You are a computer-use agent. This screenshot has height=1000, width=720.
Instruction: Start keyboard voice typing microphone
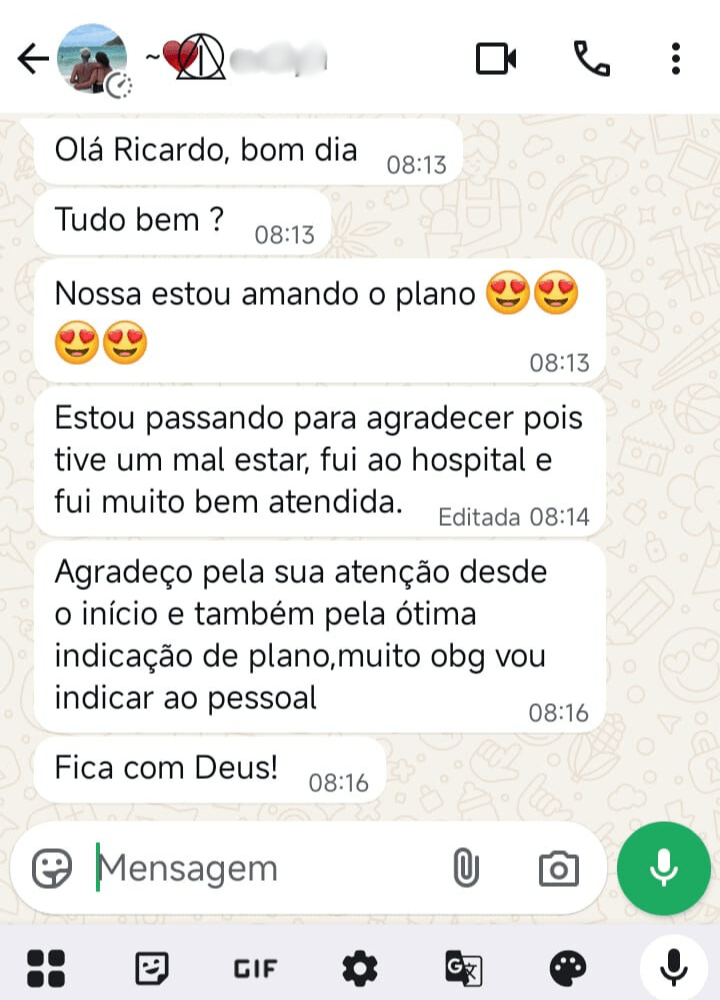tap(673, 966)
